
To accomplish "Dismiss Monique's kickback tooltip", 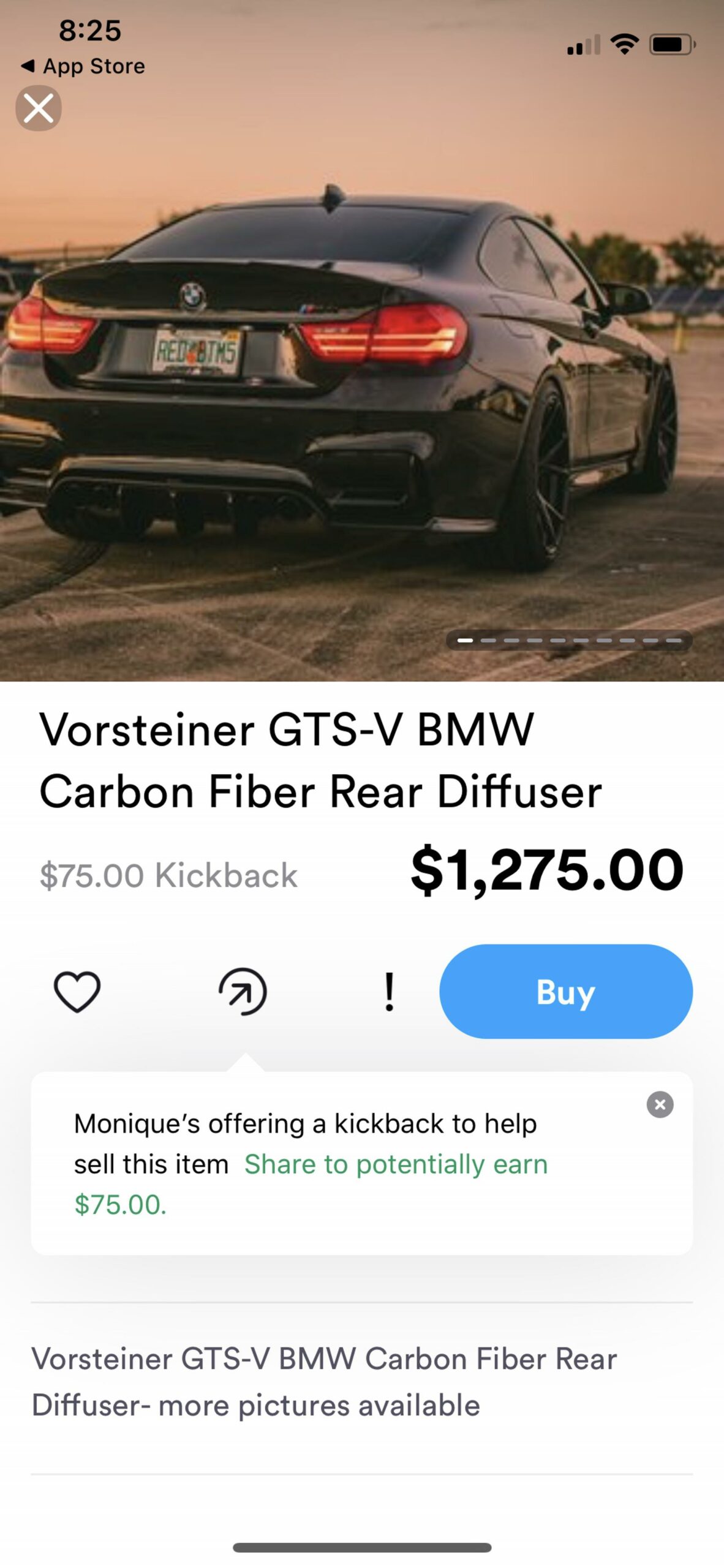I will pos(660,1104).
